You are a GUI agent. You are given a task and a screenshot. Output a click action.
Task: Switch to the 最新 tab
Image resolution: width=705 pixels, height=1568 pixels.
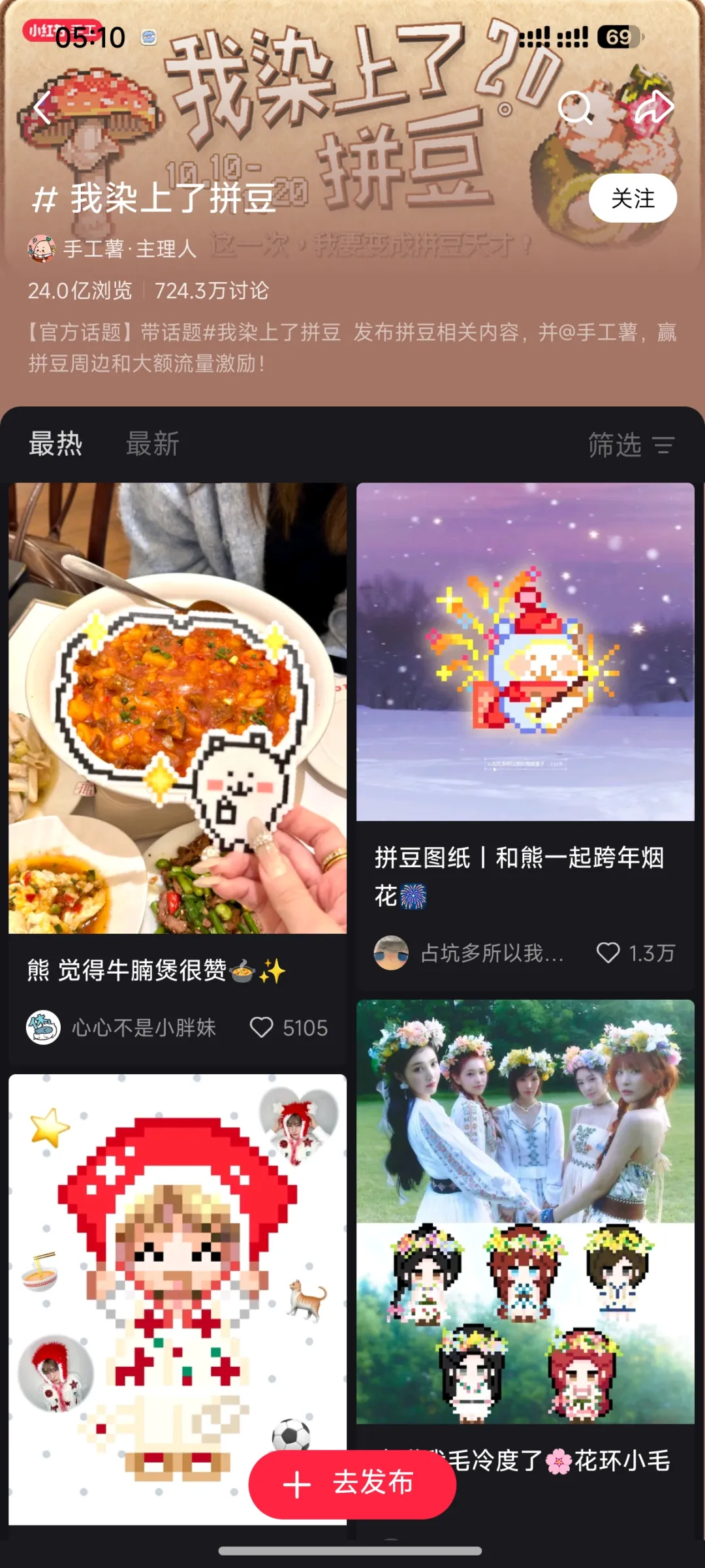(152, 444)
